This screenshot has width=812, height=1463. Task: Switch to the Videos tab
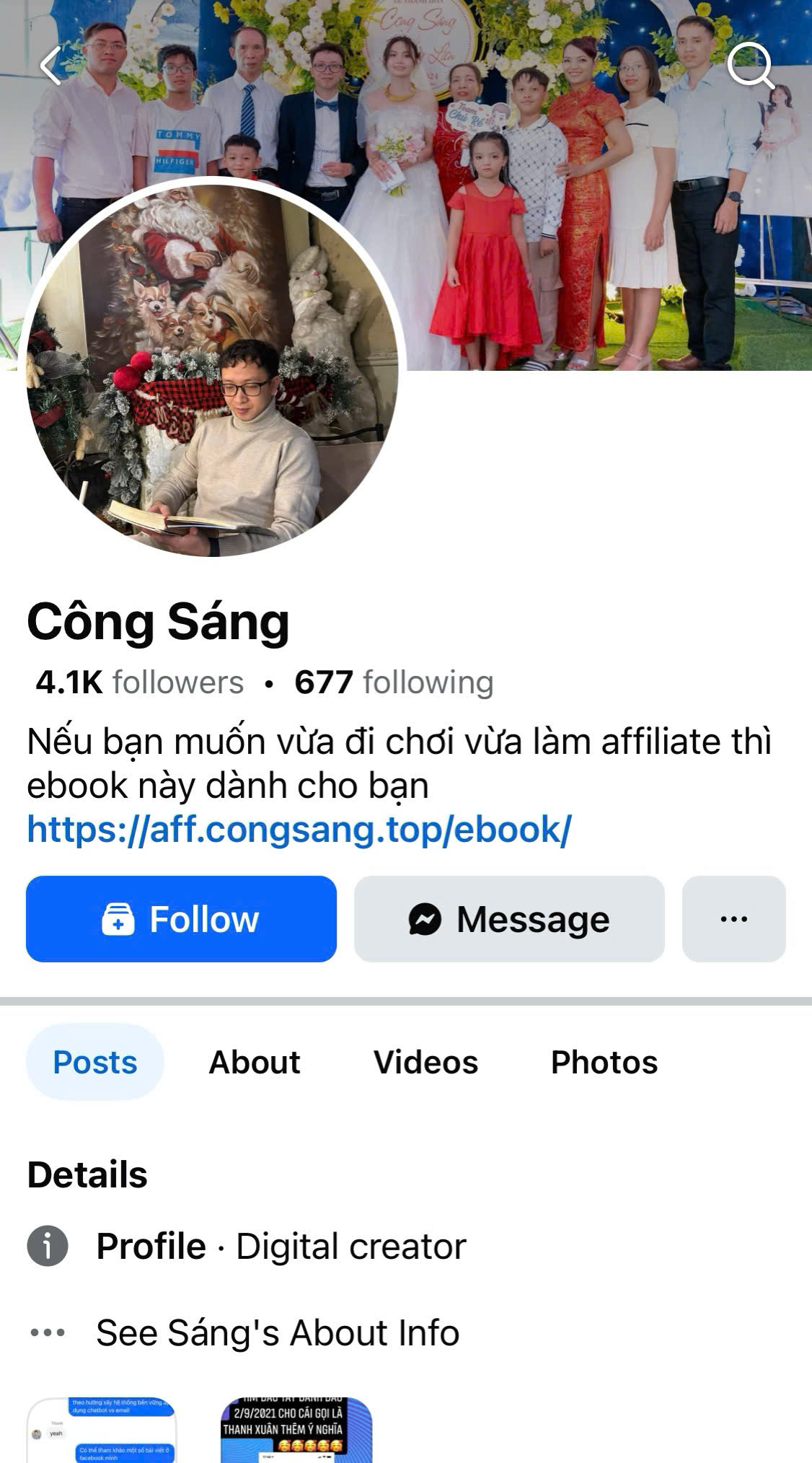point(425,1062)
